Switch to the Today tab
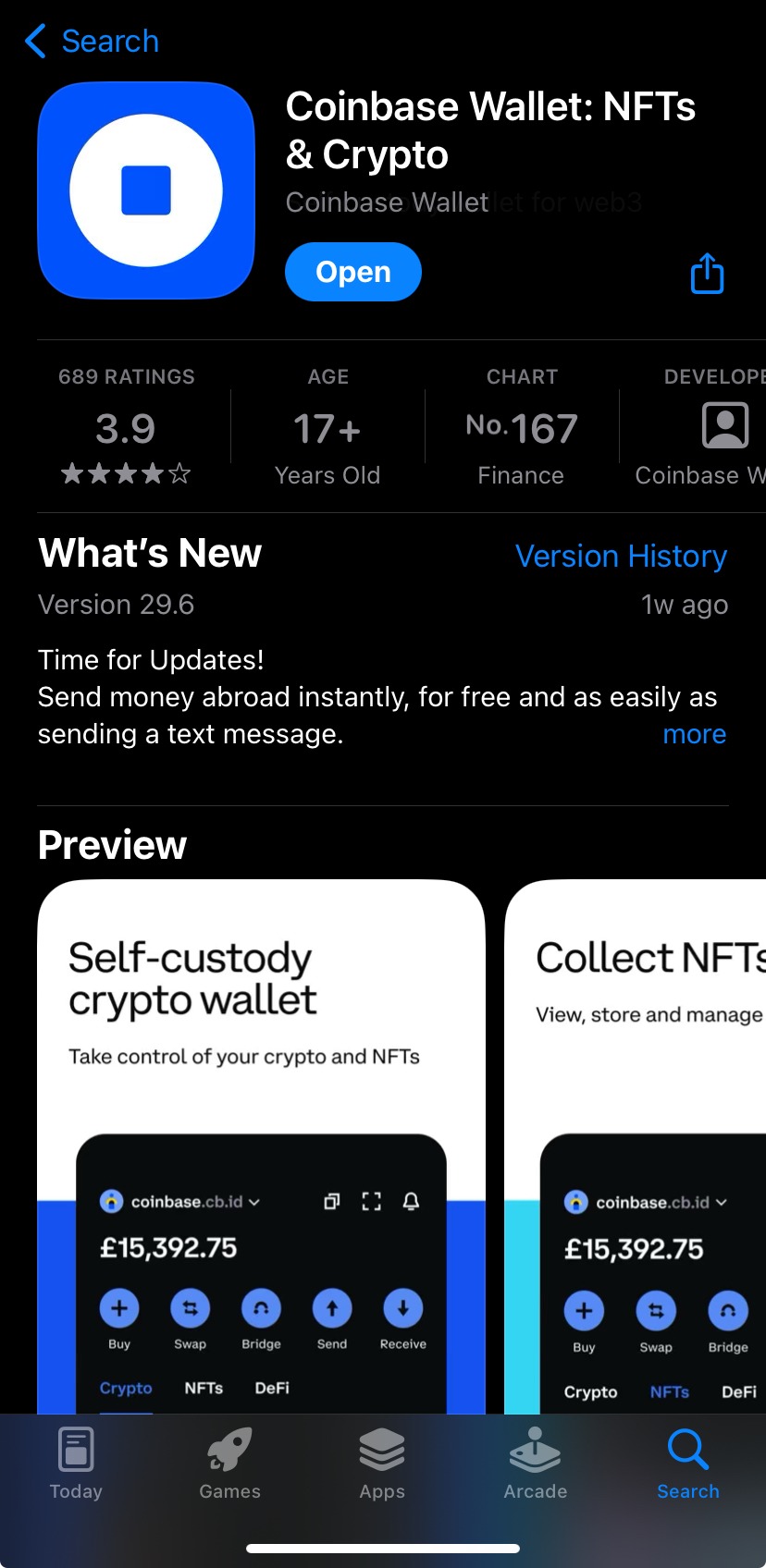The width and height of the screenshot is (766, 1568). click(76, 1464)
